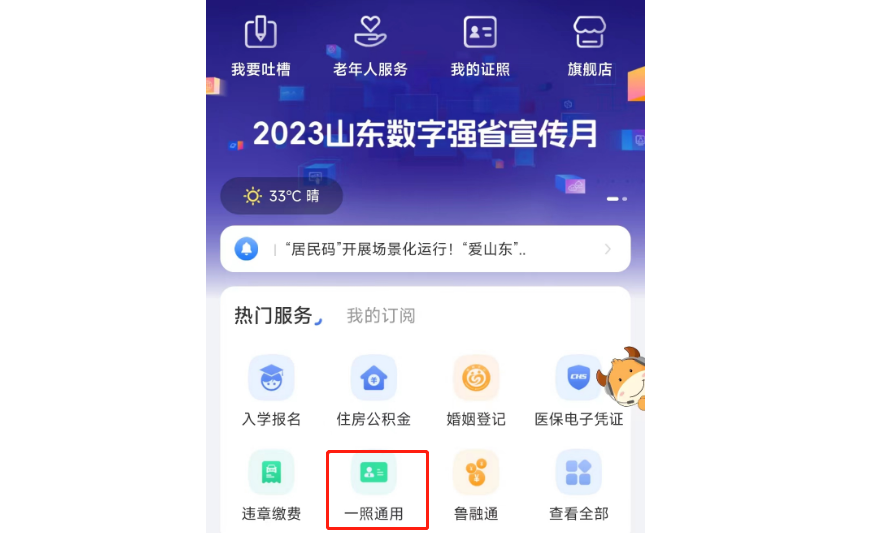
Task: Open the 2023山东数字强省宣传月 banner
Action: coord(424,133)
